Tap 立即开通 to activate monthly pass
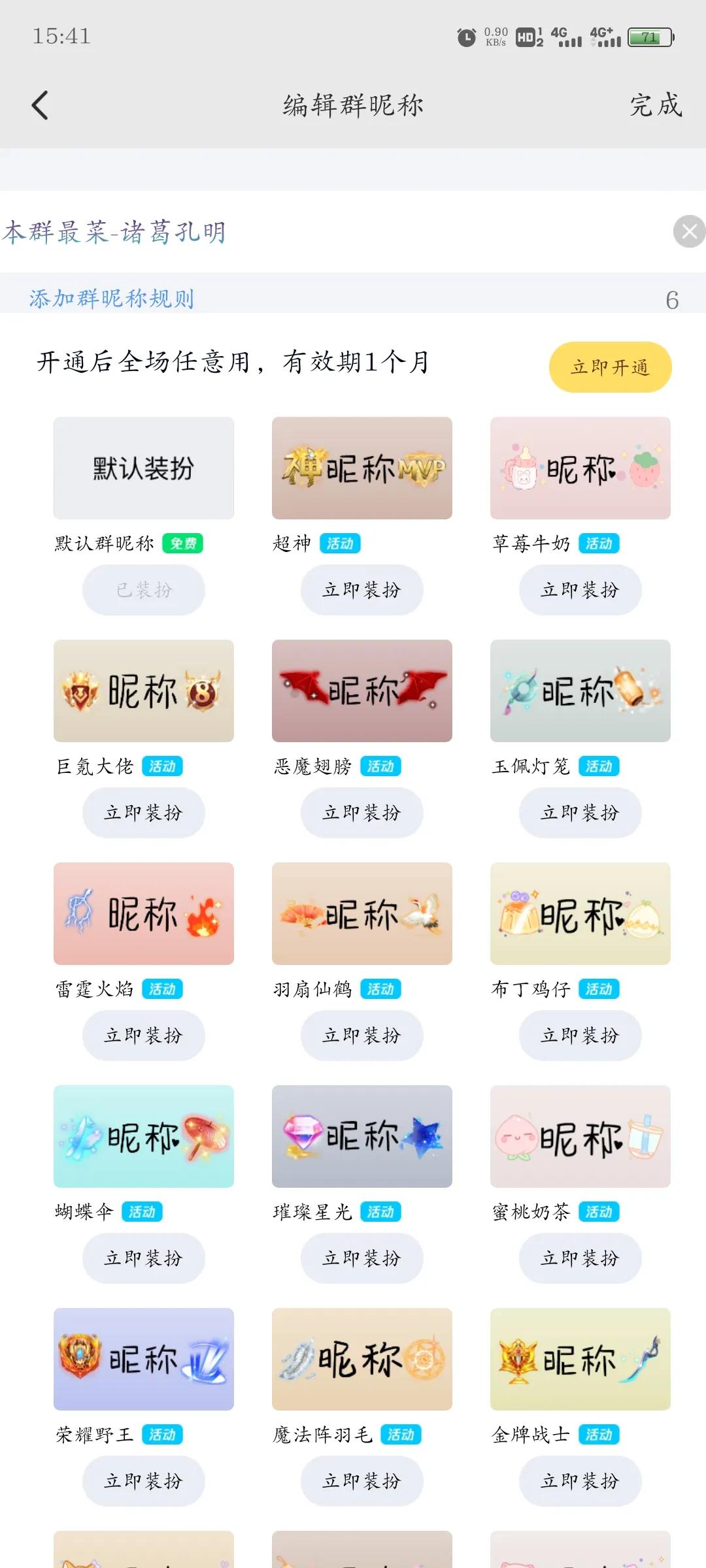The width and height of the screenshot is (706, 1568). click(609, 367)
